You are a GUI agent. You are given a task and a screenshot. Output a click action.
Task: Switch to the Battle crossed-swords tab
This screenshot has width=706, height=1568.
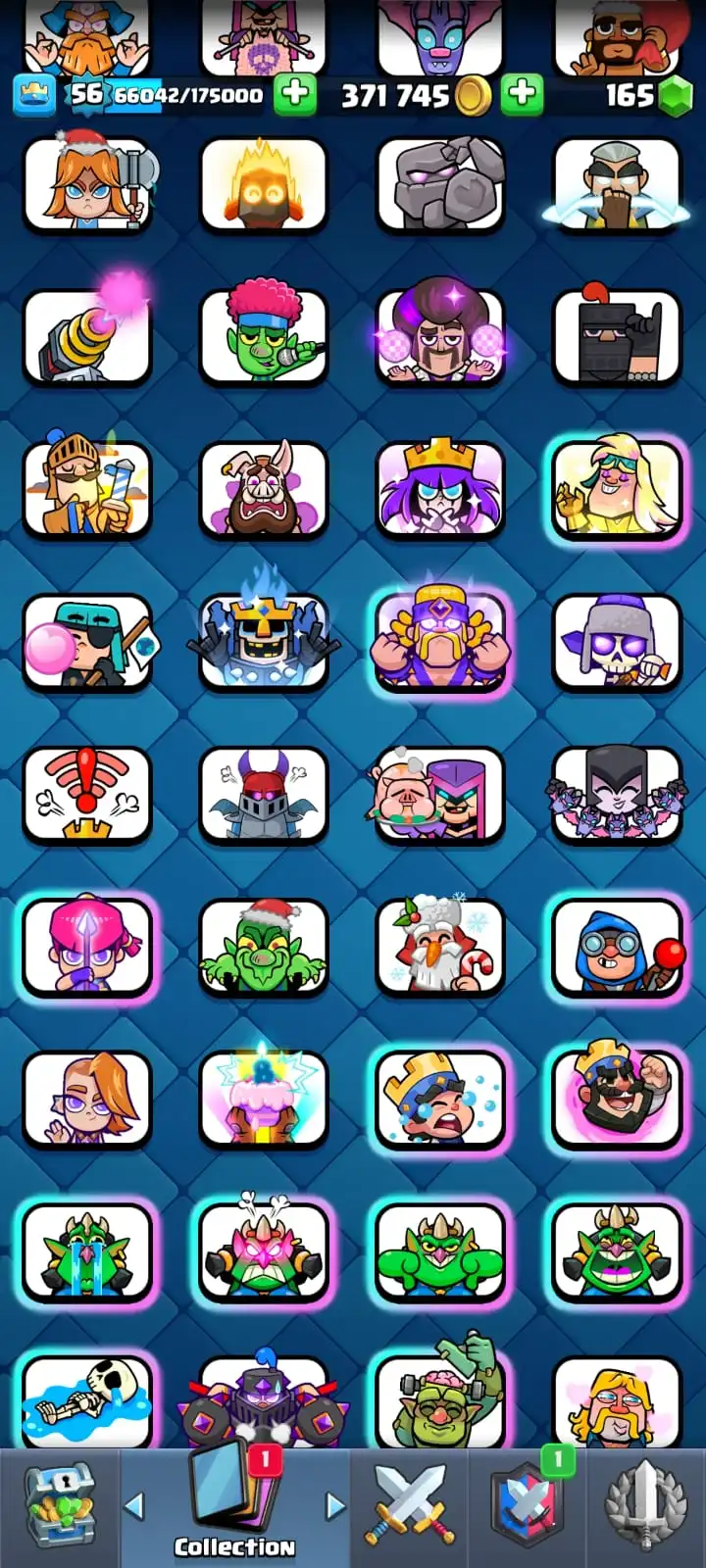[408, 1505]
